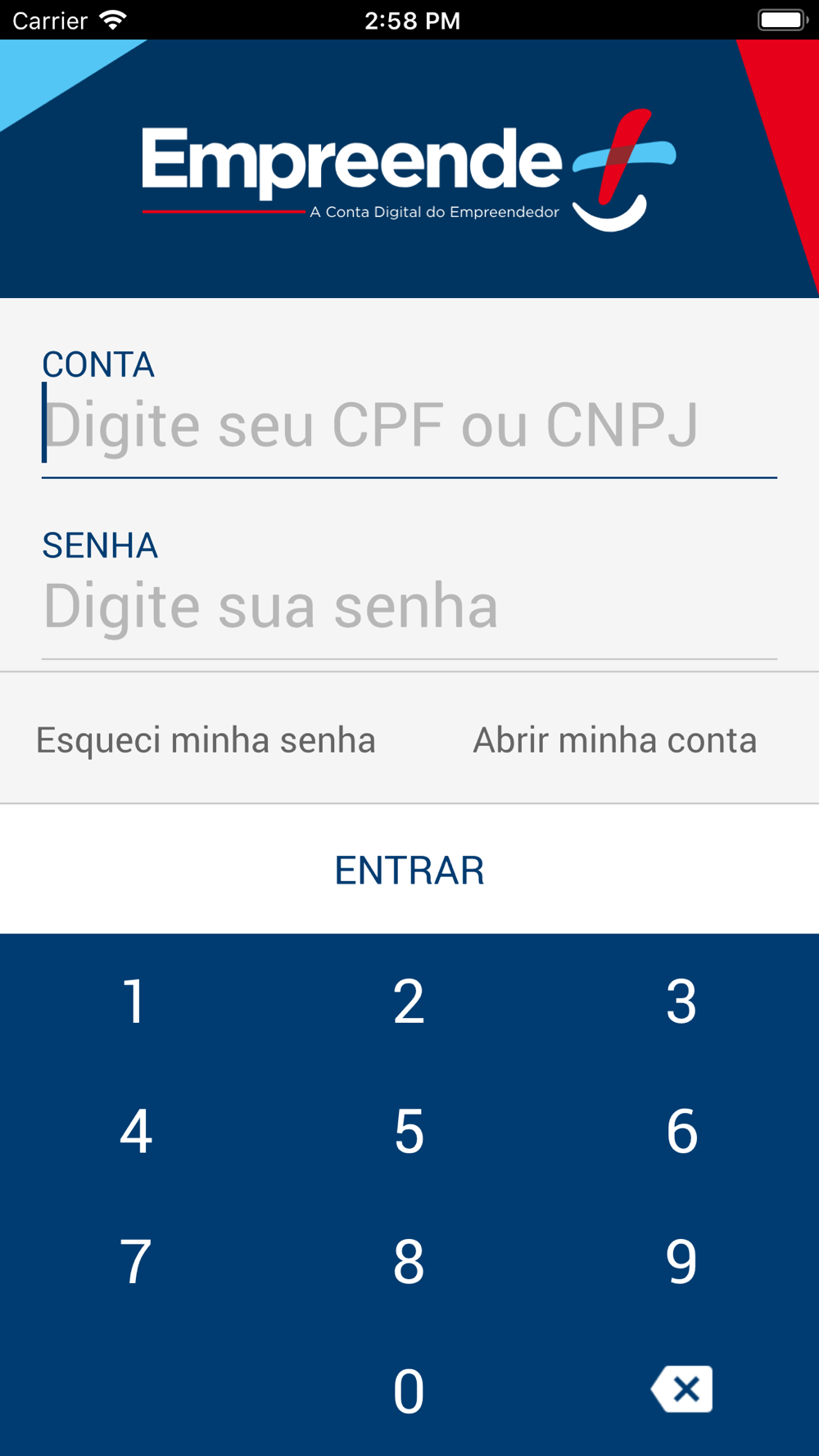Tap the Digite sua senha password field
The image size is (819, 1456).
click(409, 606)
